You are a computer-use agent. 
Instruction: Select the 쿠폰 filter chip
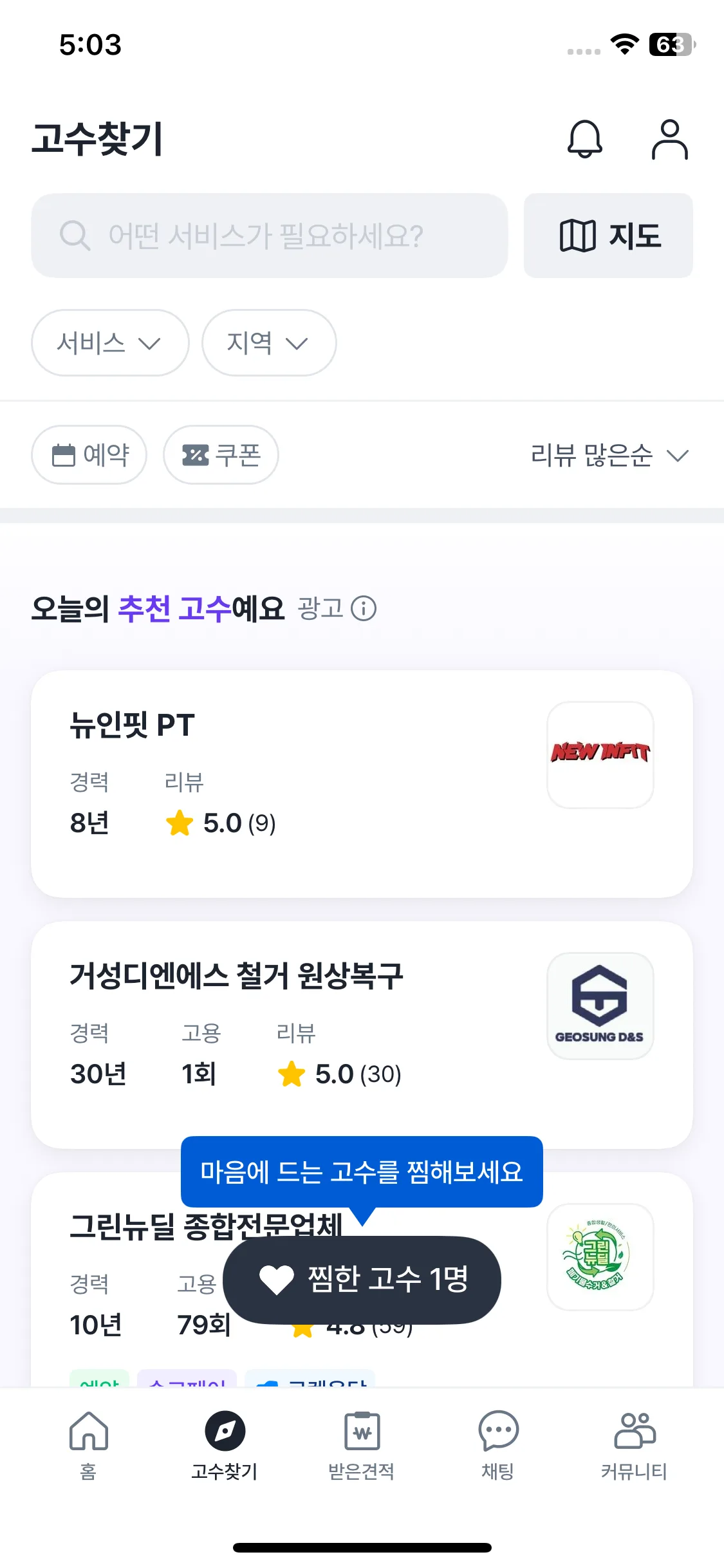pos(221,455)
